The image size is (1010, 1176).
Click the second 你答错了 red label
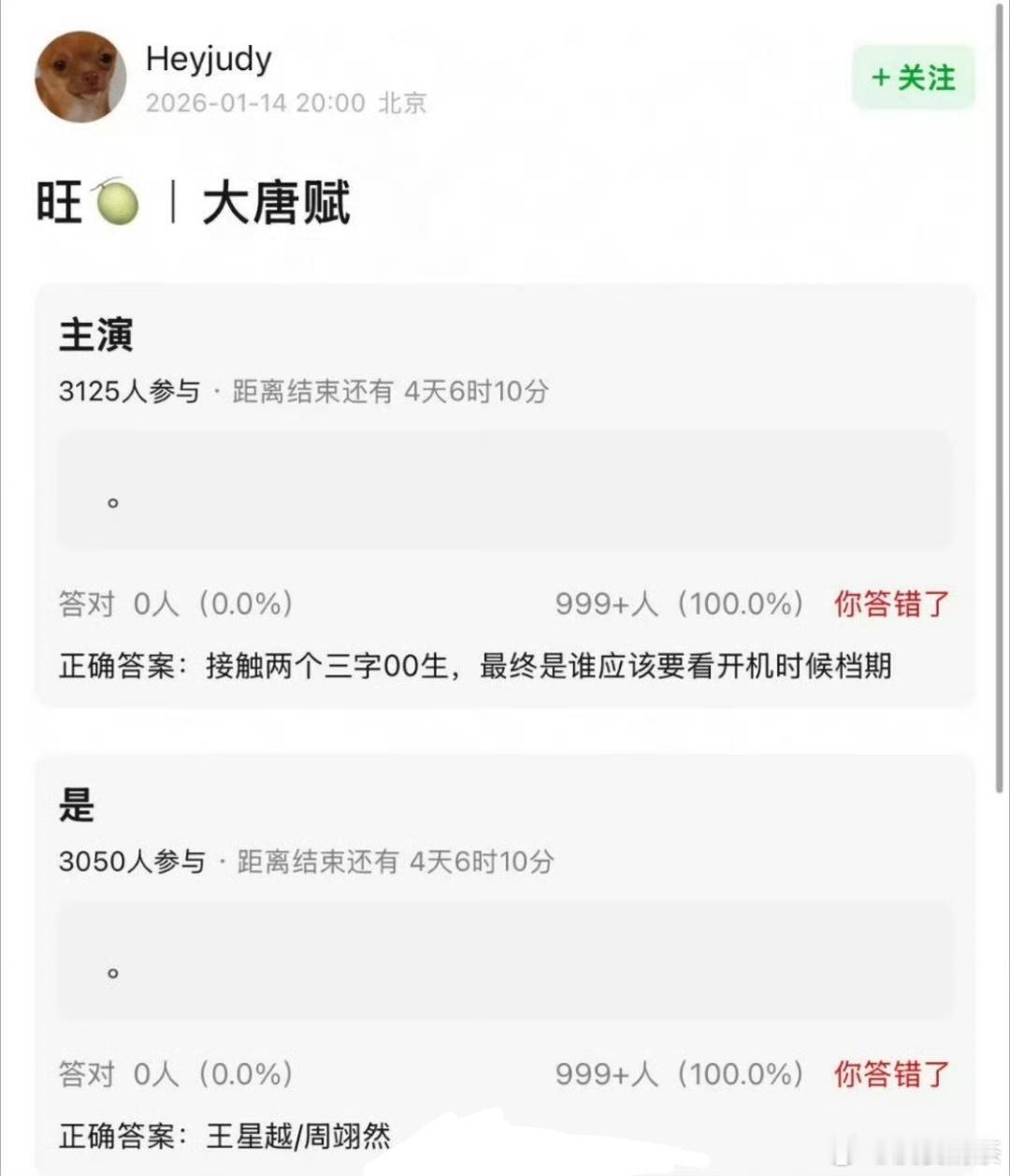[893, 1074]
